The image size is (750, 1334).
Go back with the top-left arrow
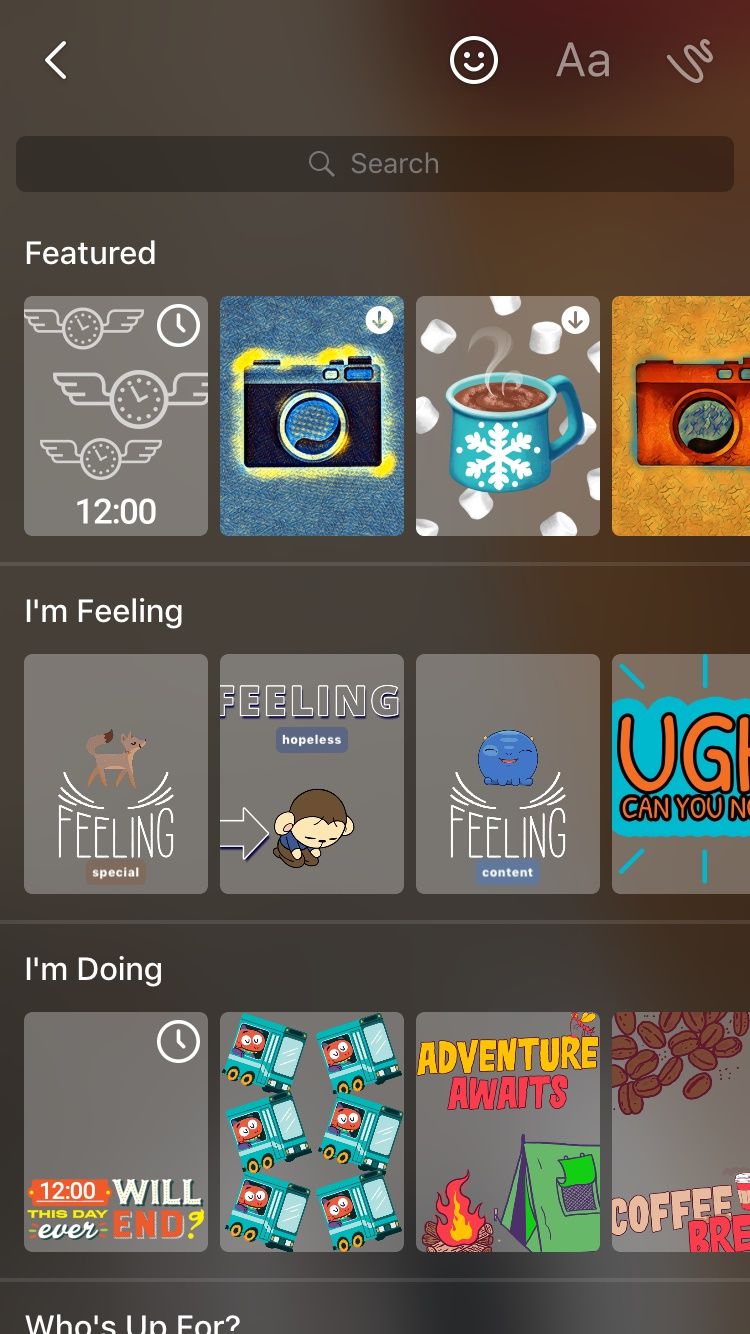pos(56,60)
